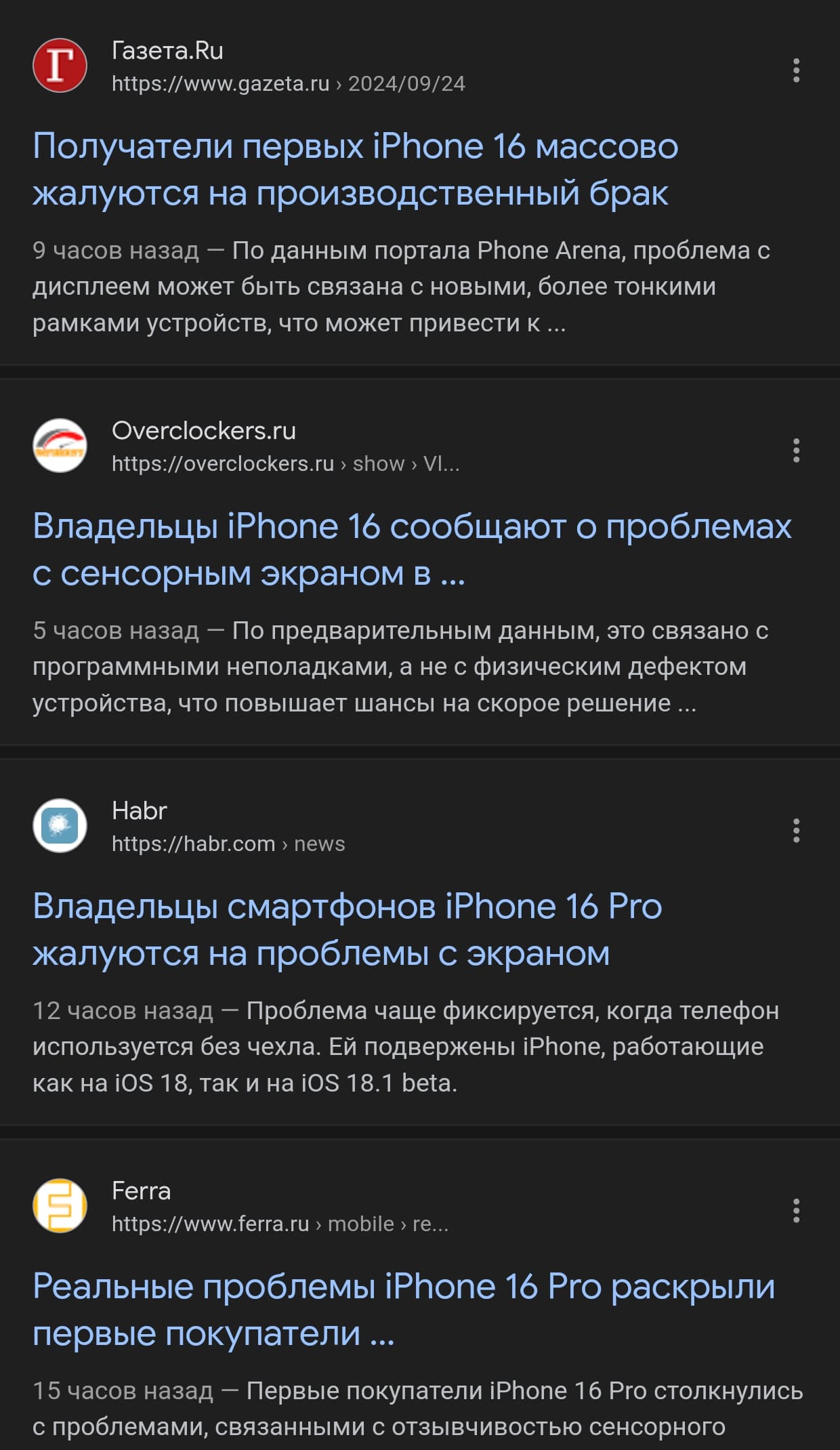The width and height of the screenshot is (840, 1450).
Task: Open the three-dot menu next to Overclockers.ru
Action: (796, 451)
